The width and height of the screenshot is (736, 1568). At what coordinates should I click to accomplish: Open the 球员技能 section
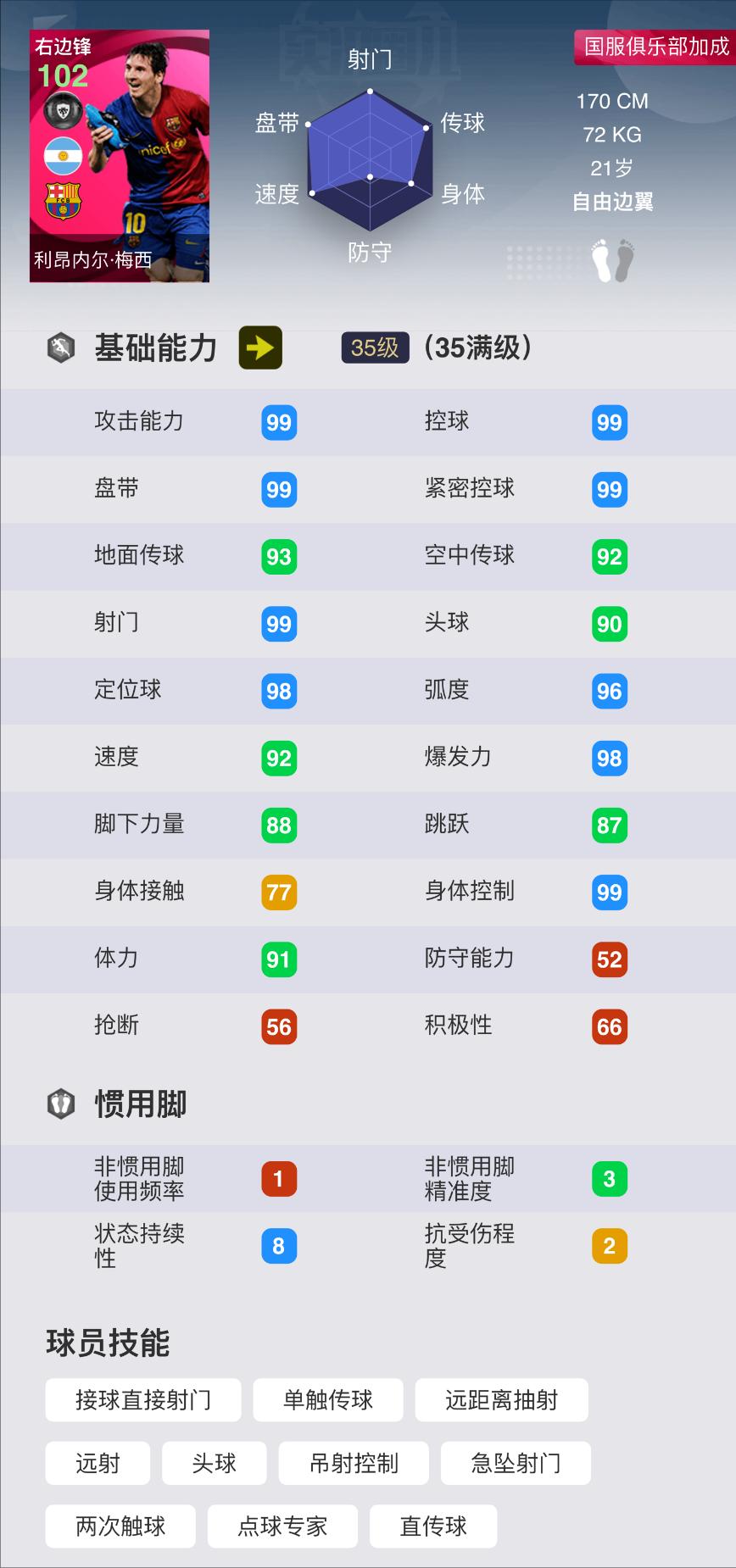(x=109, y=1342)
